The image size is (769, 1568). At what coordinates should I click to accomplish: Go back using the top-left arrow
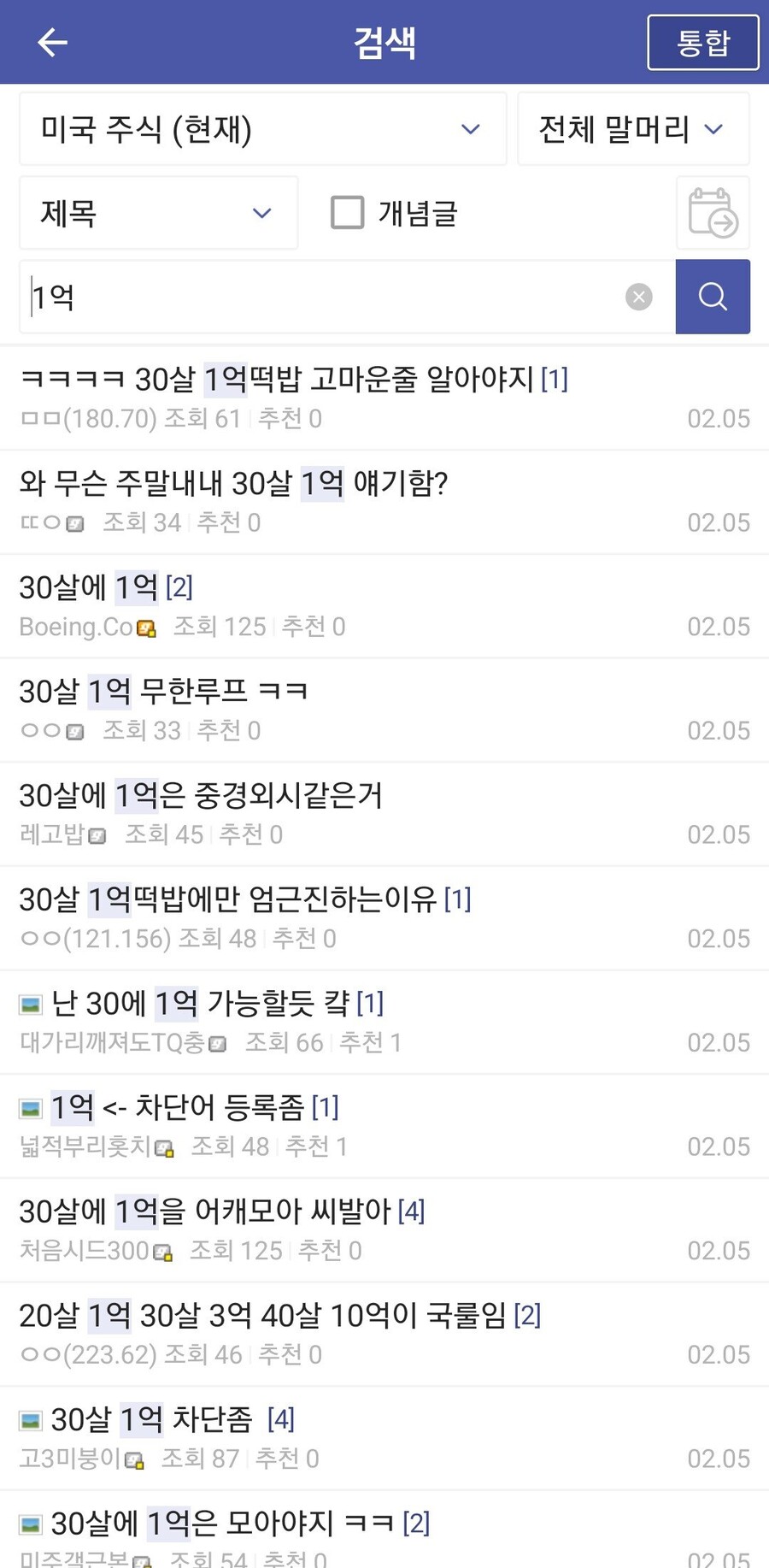pyautogui.click(x=52, y=42)
